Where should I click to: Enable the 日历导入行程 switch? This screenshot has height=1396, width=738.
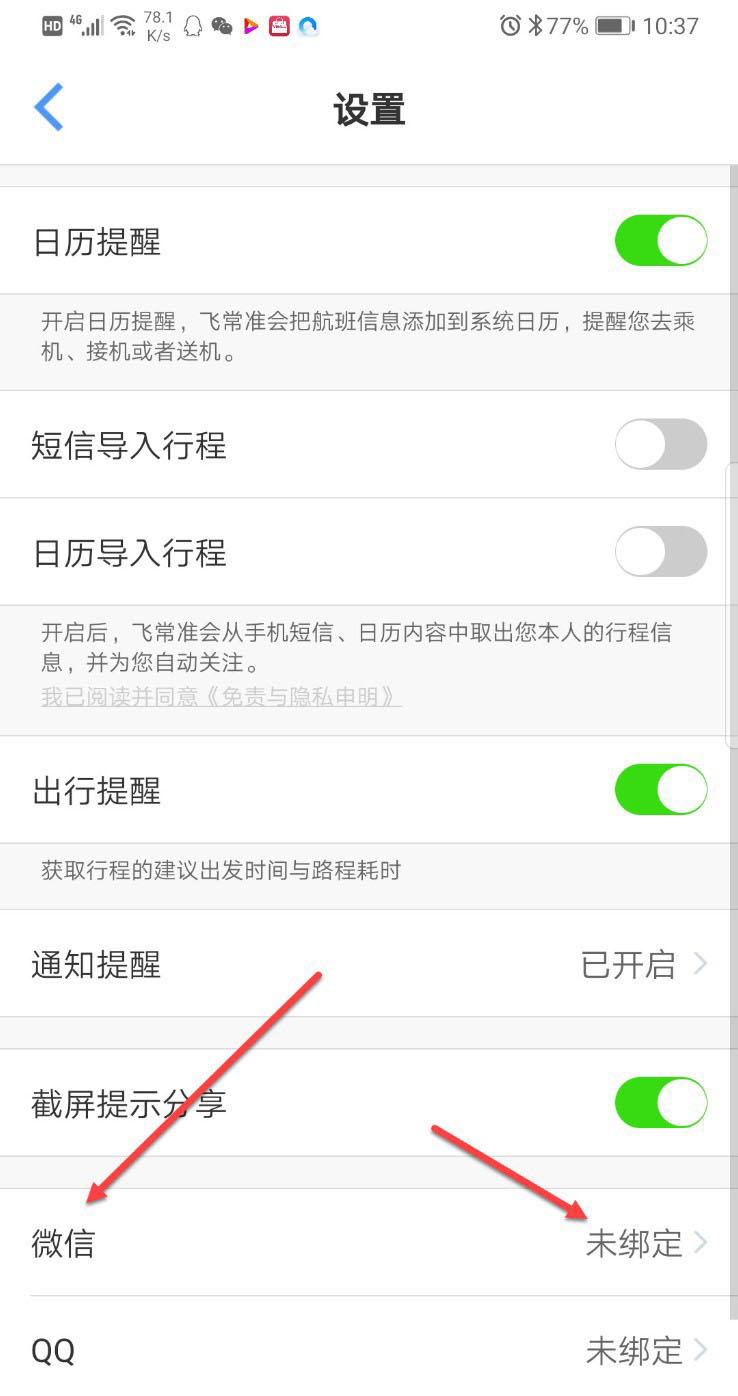coord(660,552)
